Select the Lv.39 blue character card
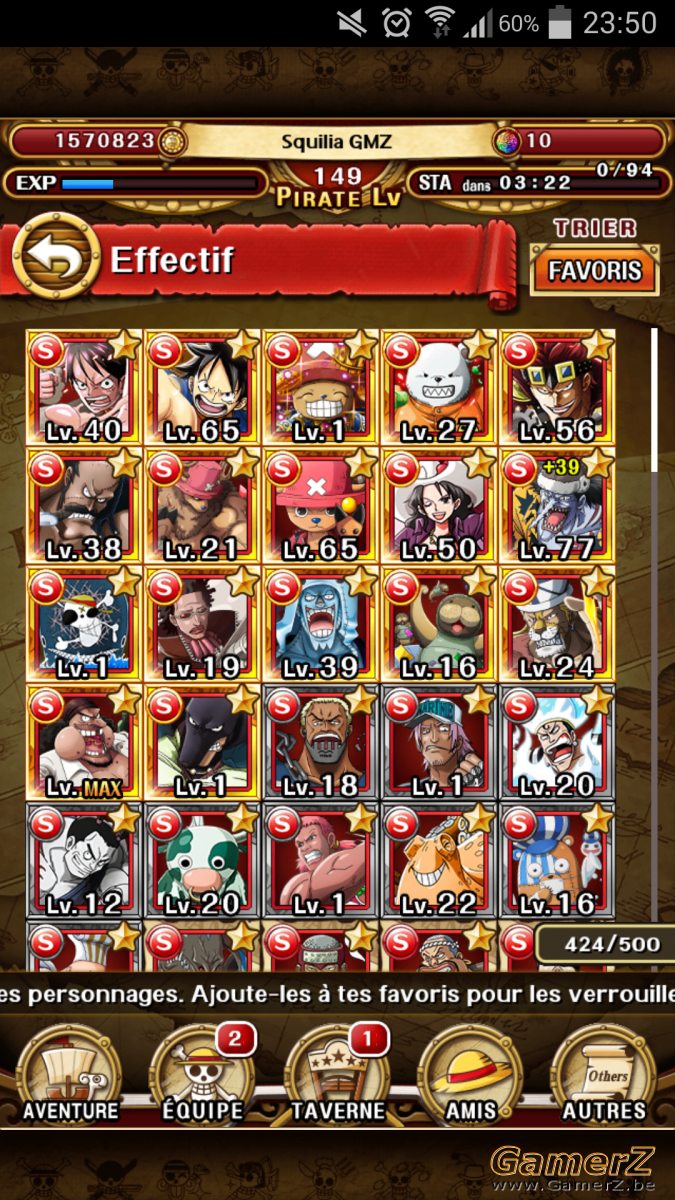675x1200 pixels. click(x=321, y=625)
